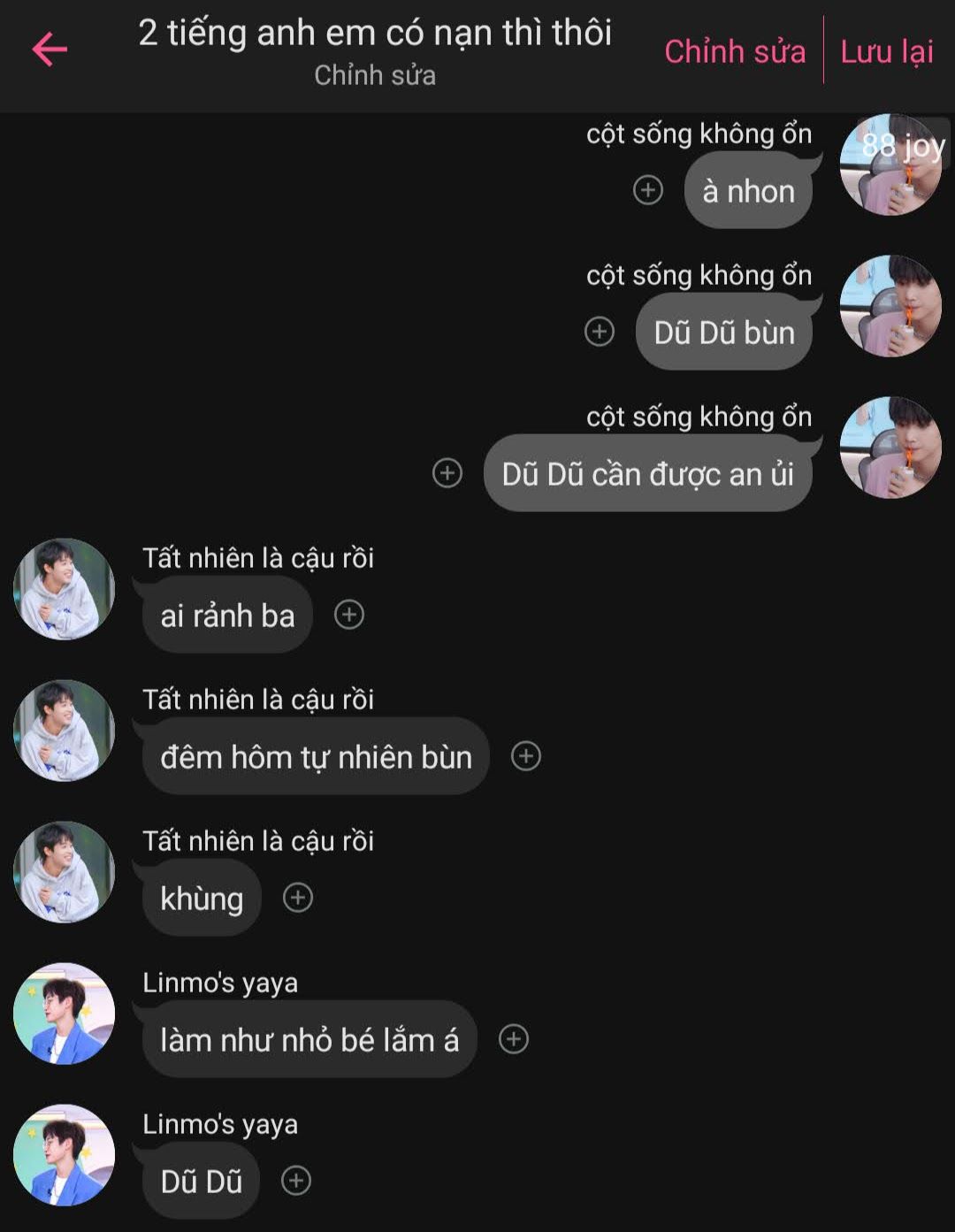Screen dimensions: 955x1232
Task: Open avatar beside "ai rảnh ba" message
Action: click(64, 589)
